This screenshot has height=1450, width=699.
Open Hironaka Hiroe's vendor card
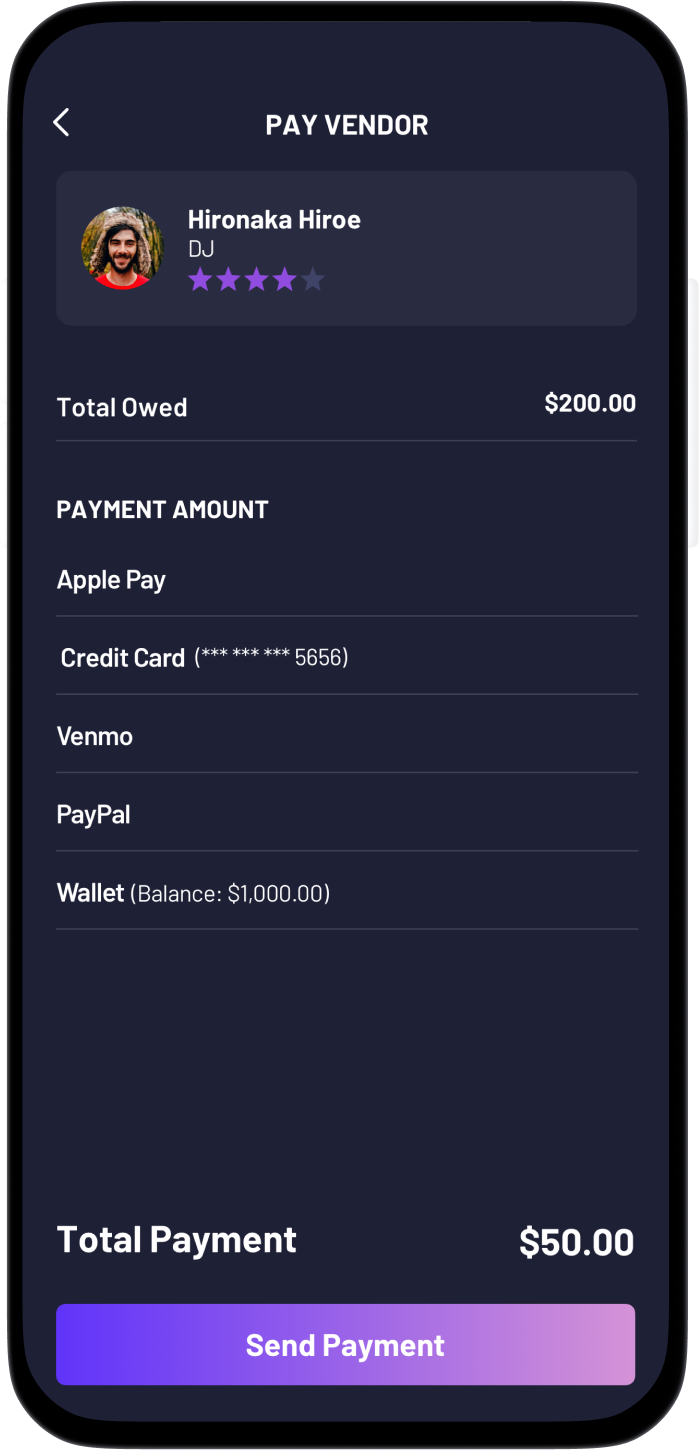point(346,248)
